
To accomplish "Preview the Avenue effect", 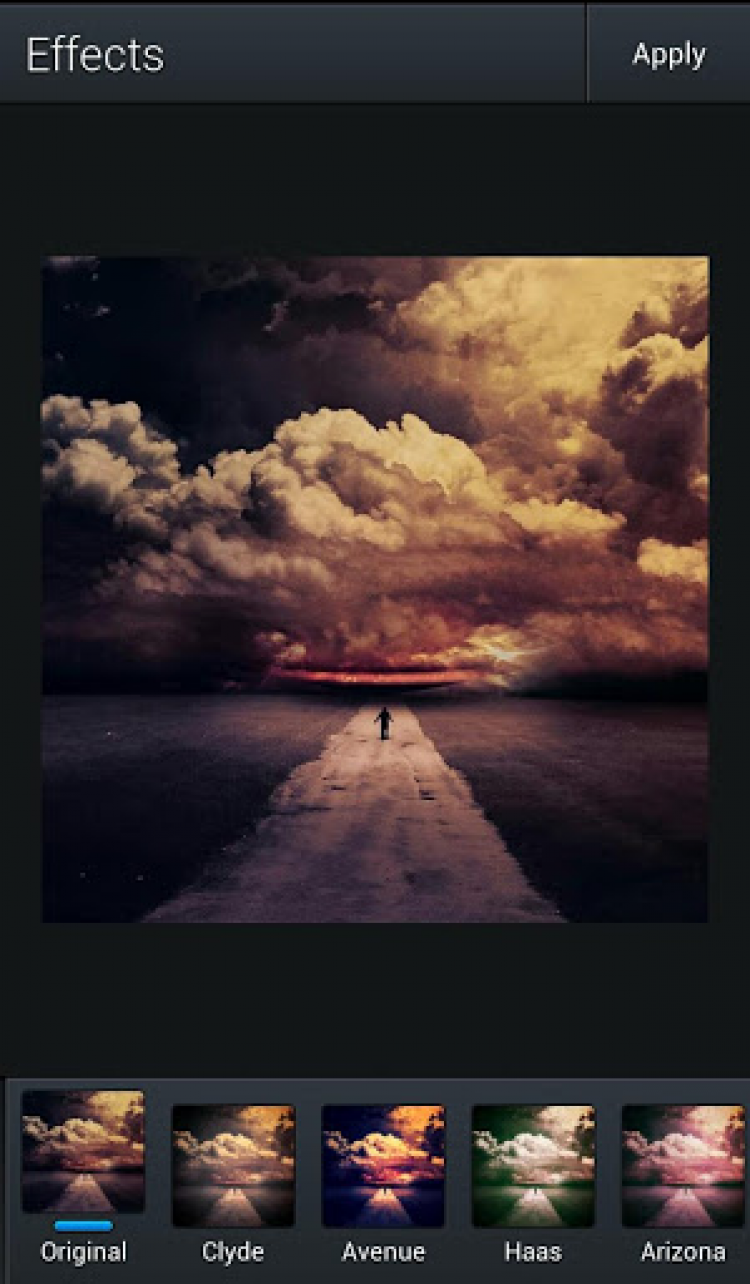I will click(383, 1165).
